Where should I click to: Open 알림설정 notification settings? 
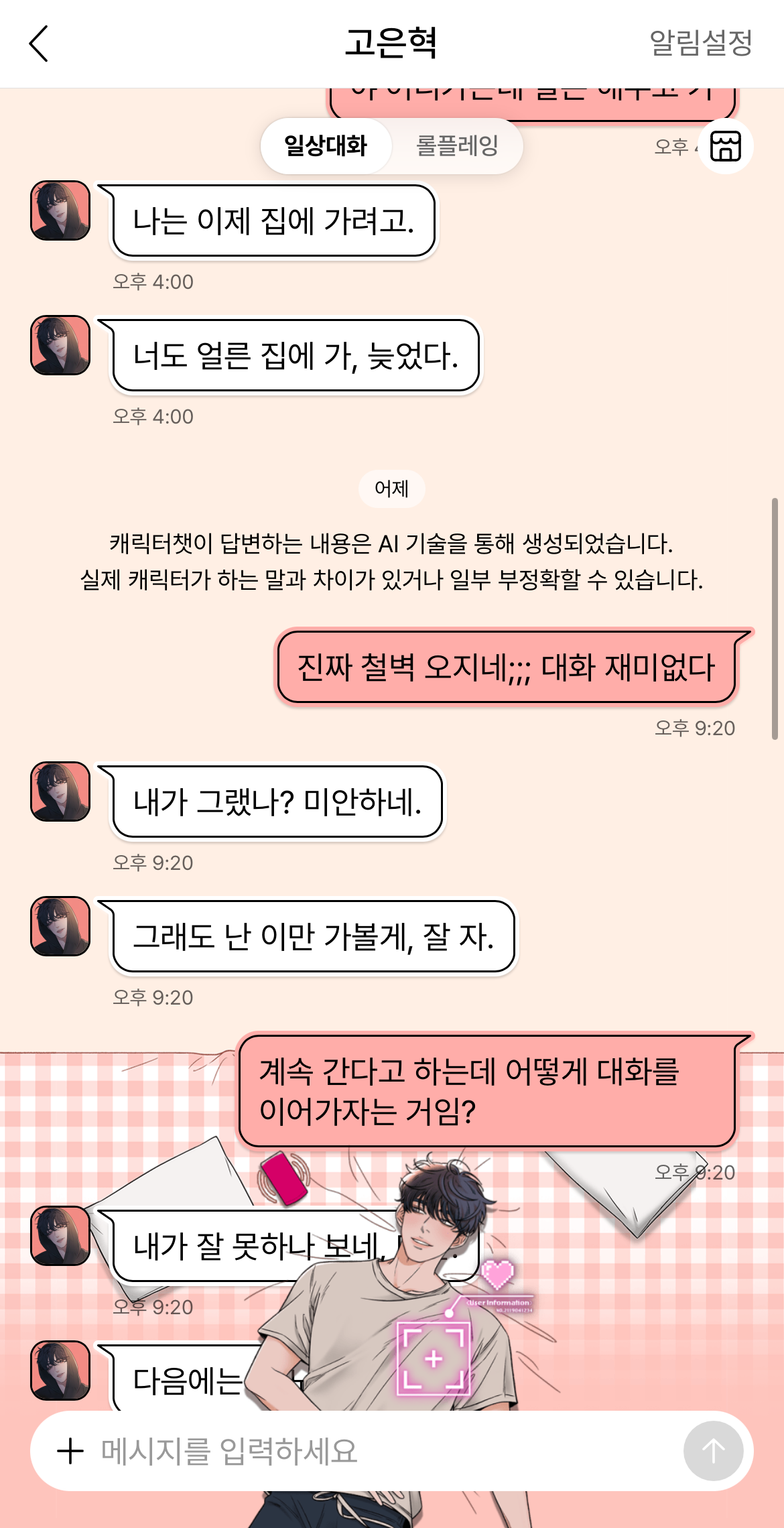pyautogui.click(x=701, y=43)
